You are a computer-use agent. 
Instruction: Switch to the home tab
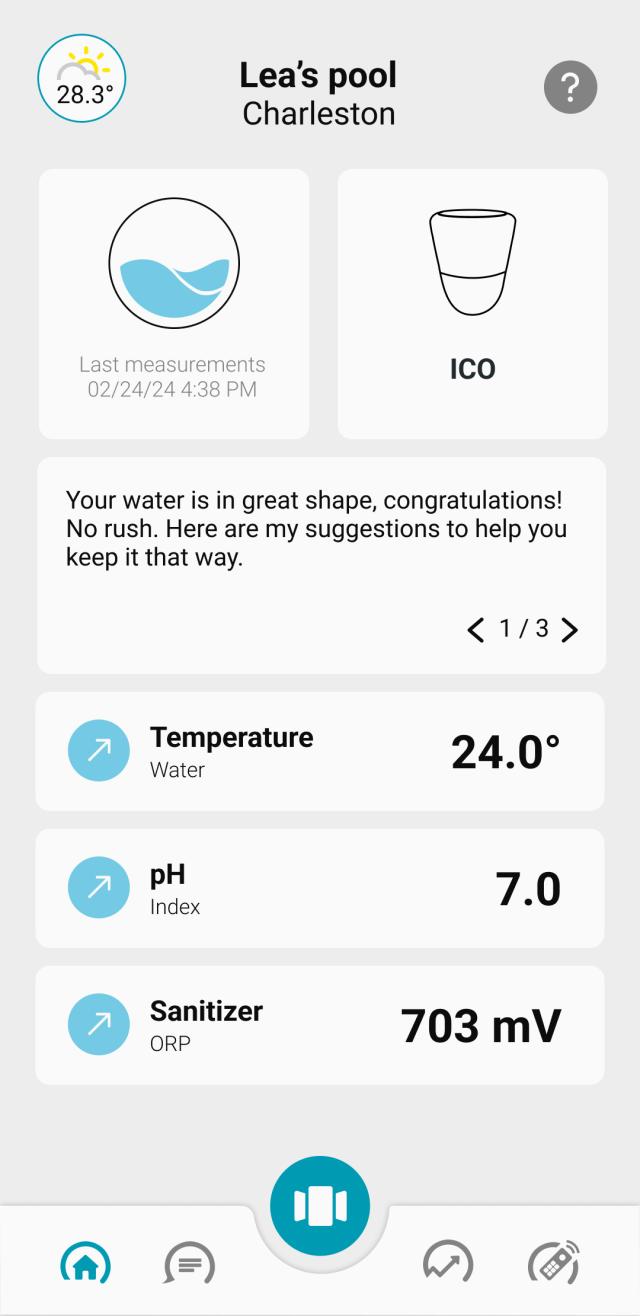tap(86, 1265)
